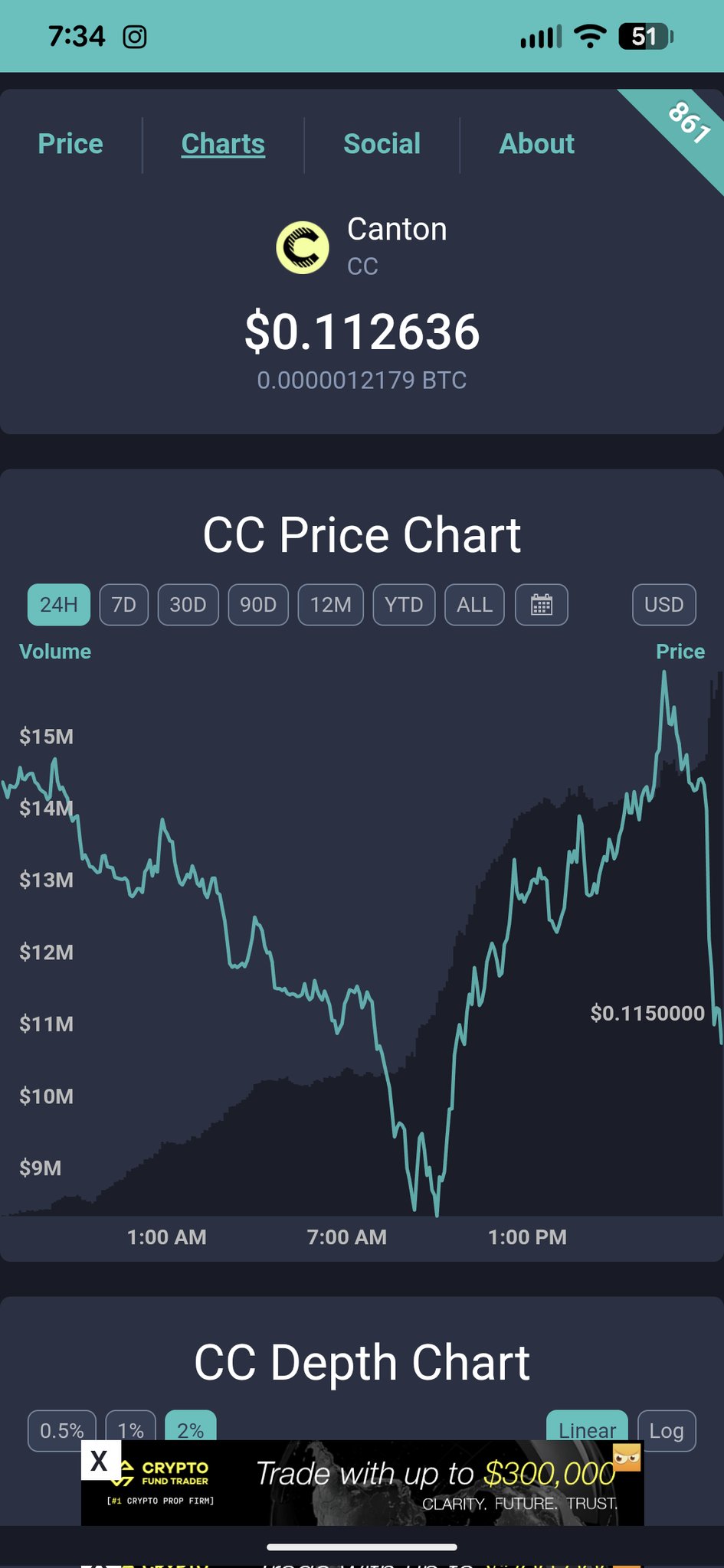Set depth chart to 0.5%
The image size is (724, 1568).
coord(62,1428)
